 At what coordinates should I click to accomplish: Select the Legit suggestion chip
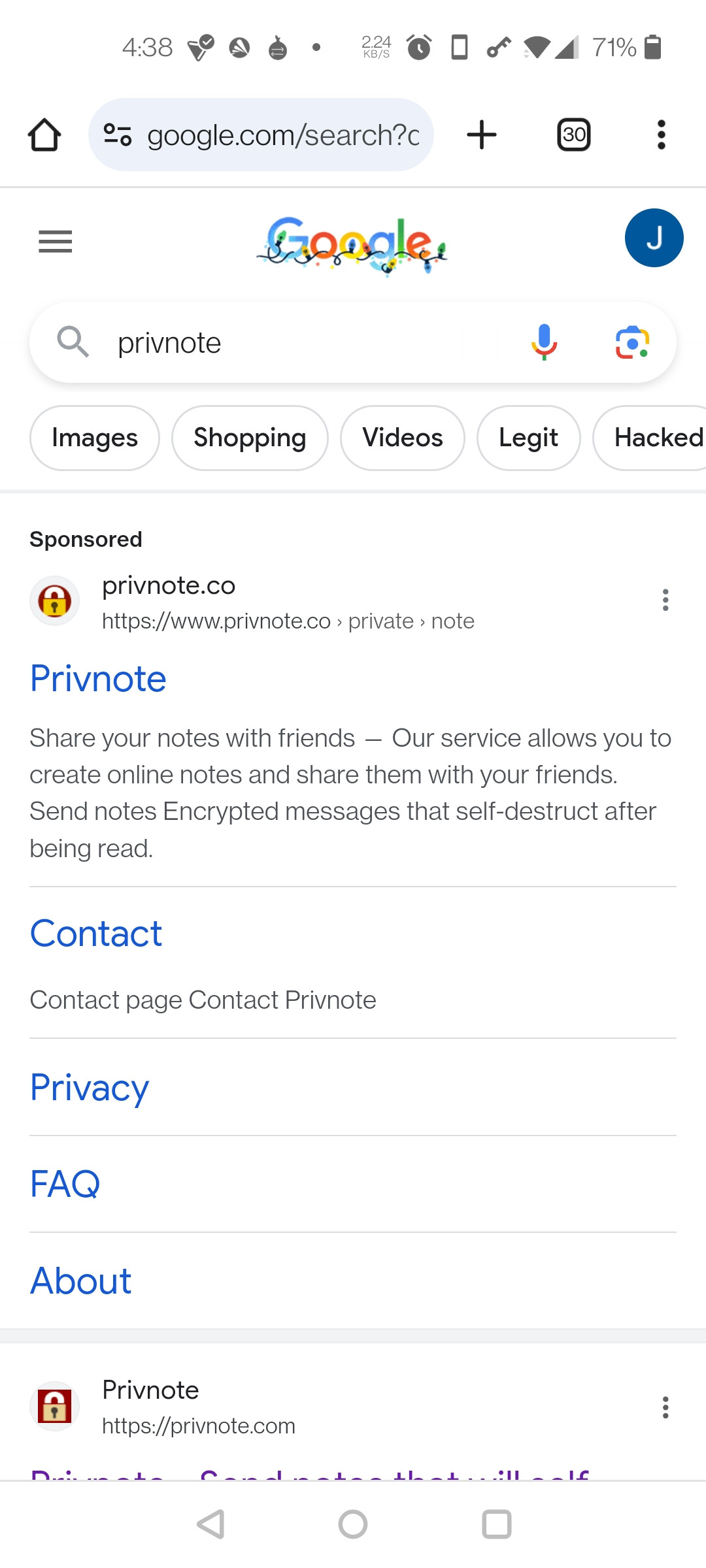coord(528,438)
